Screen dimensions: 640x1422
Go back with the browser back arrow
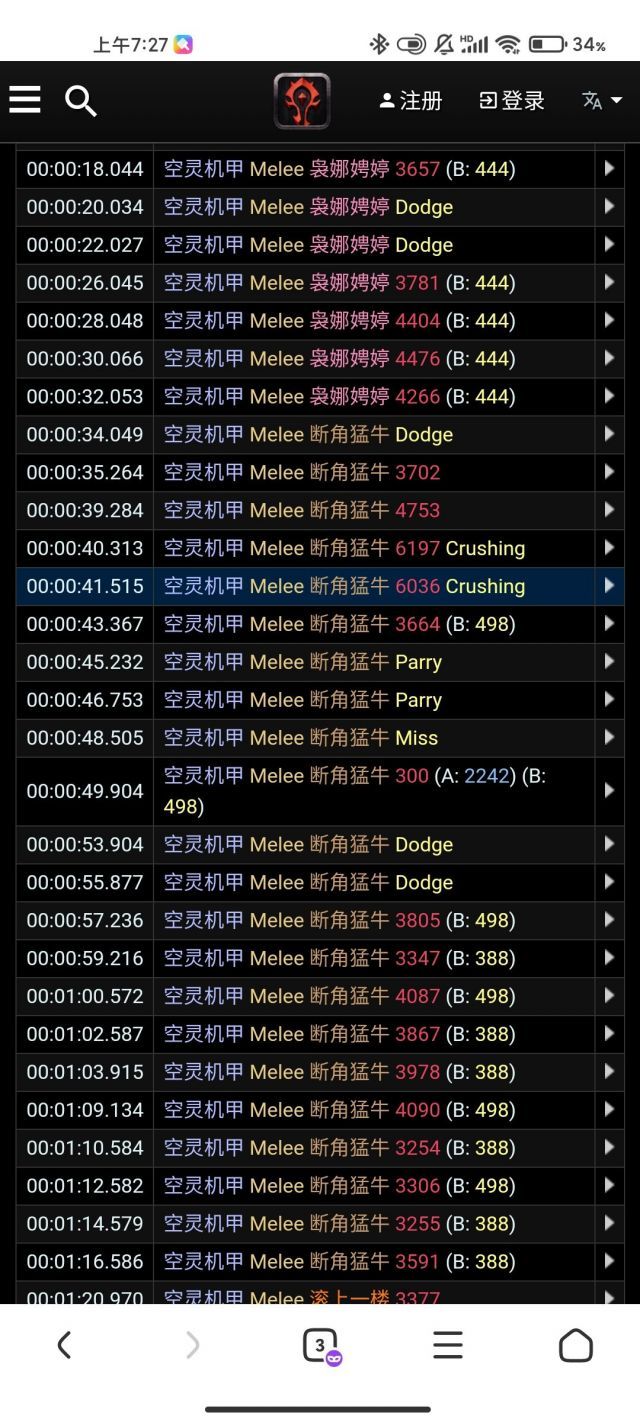pos(65,1346)
